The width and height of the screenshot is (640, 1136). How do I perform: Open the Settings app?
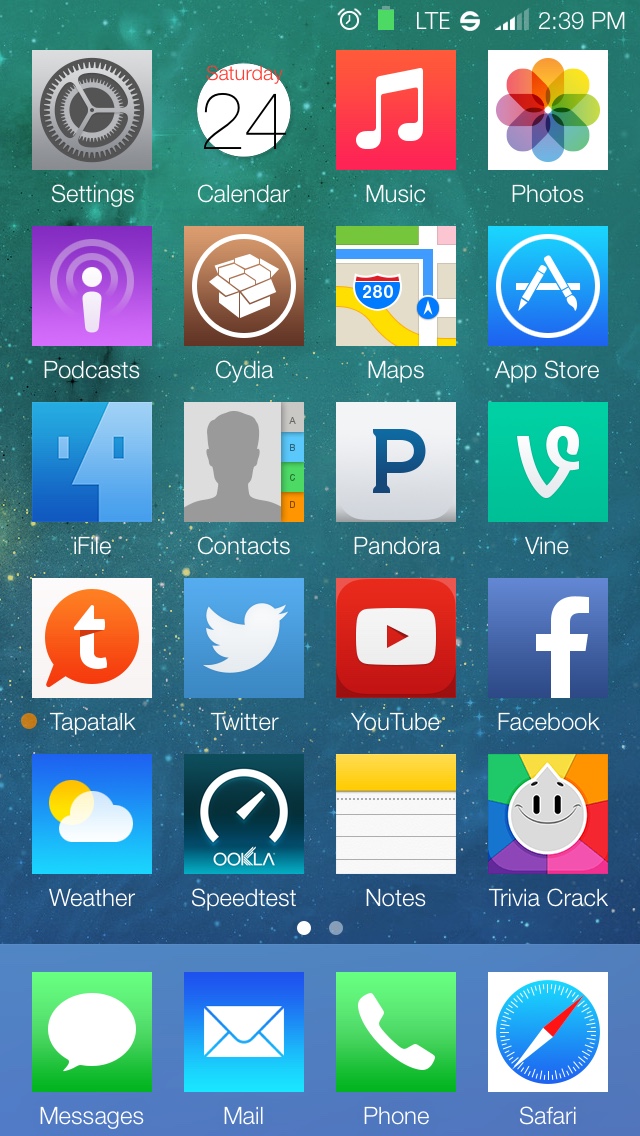point(92,110)
